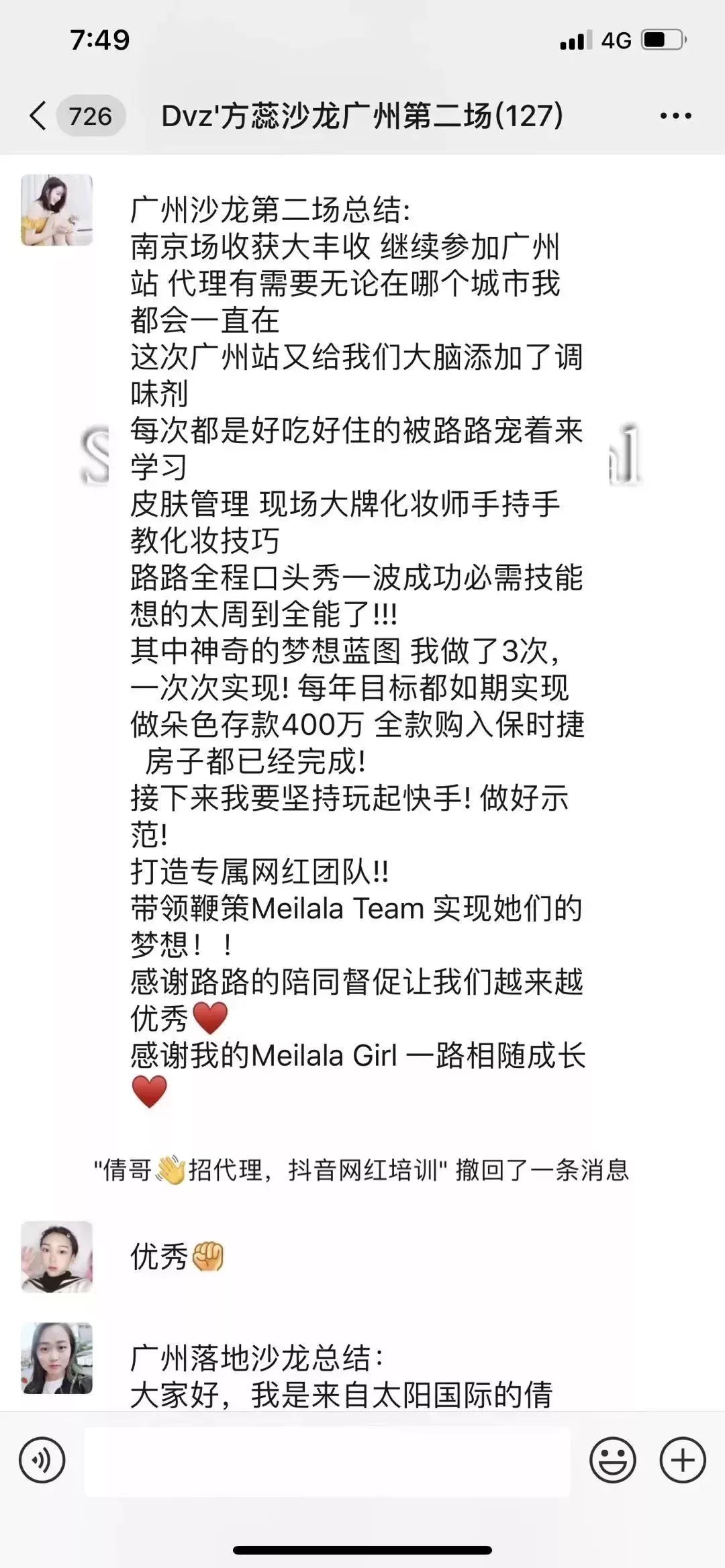Open profile of sender who wrote 优秀
The image size is (725, 1568).
57,1257
